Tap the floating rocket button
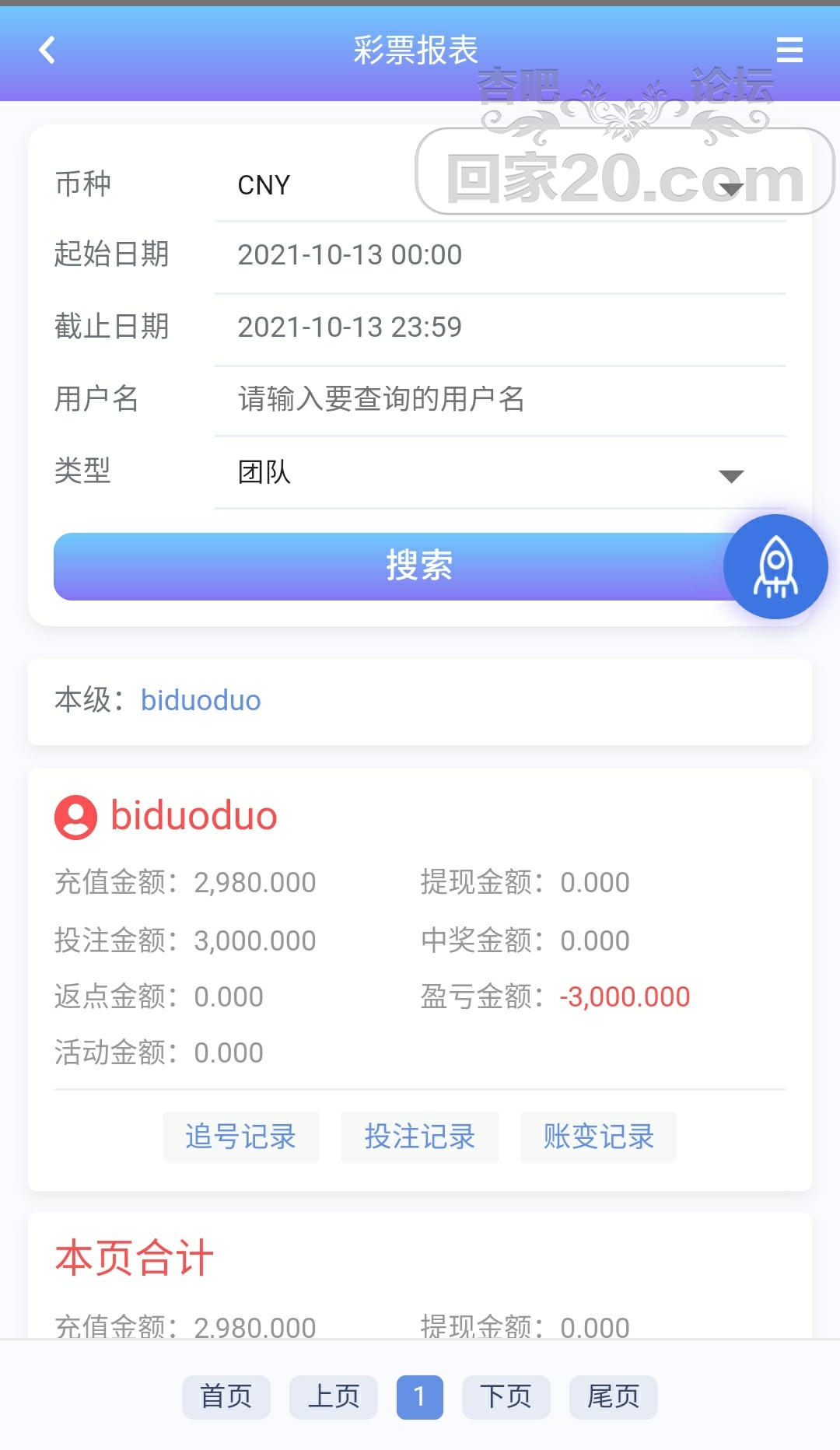This screenshot has width=840, height=1450. [x=775, y=566]
